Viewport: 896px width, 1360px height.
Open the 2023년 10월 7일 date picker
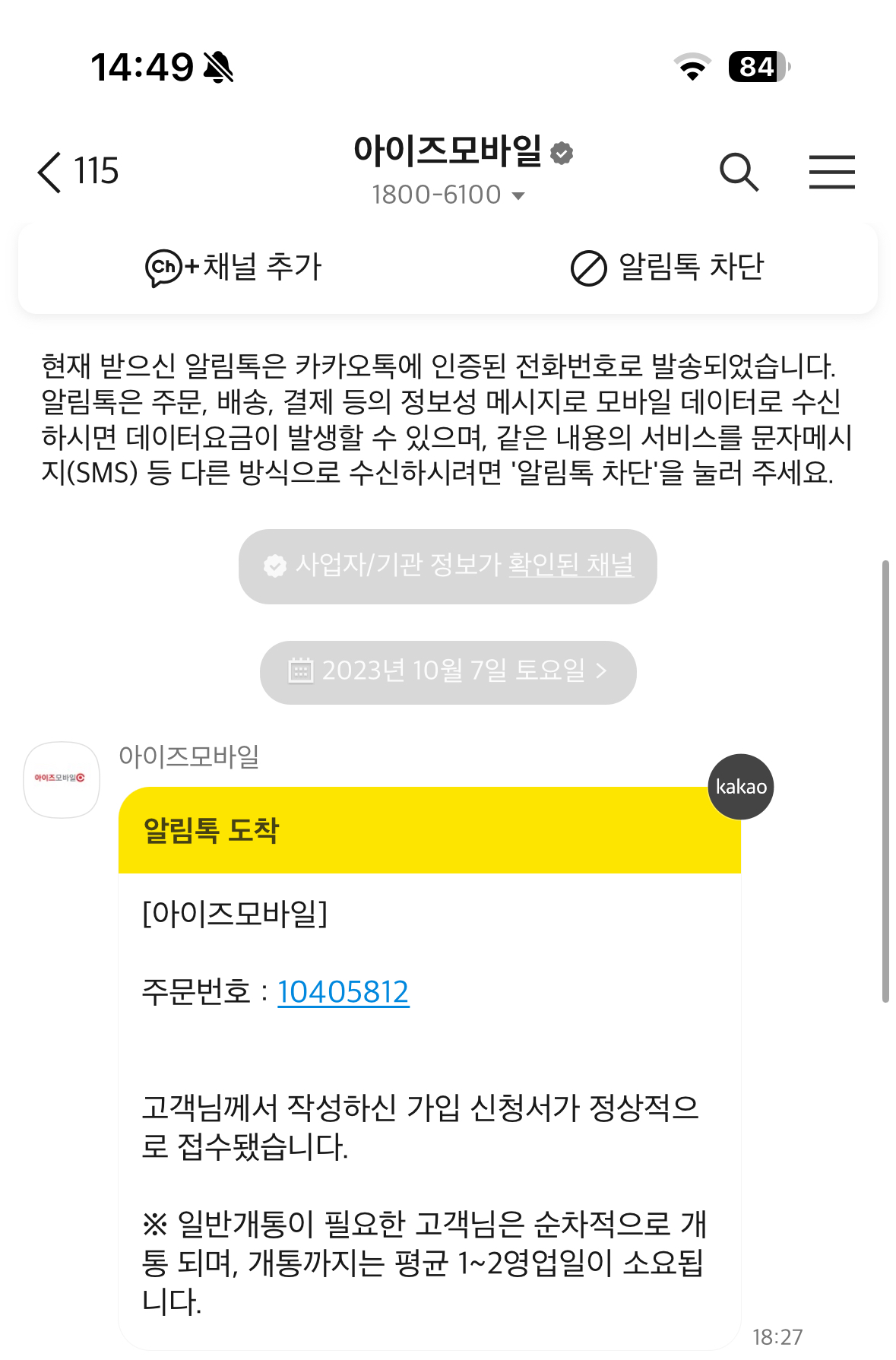point(448,672)
